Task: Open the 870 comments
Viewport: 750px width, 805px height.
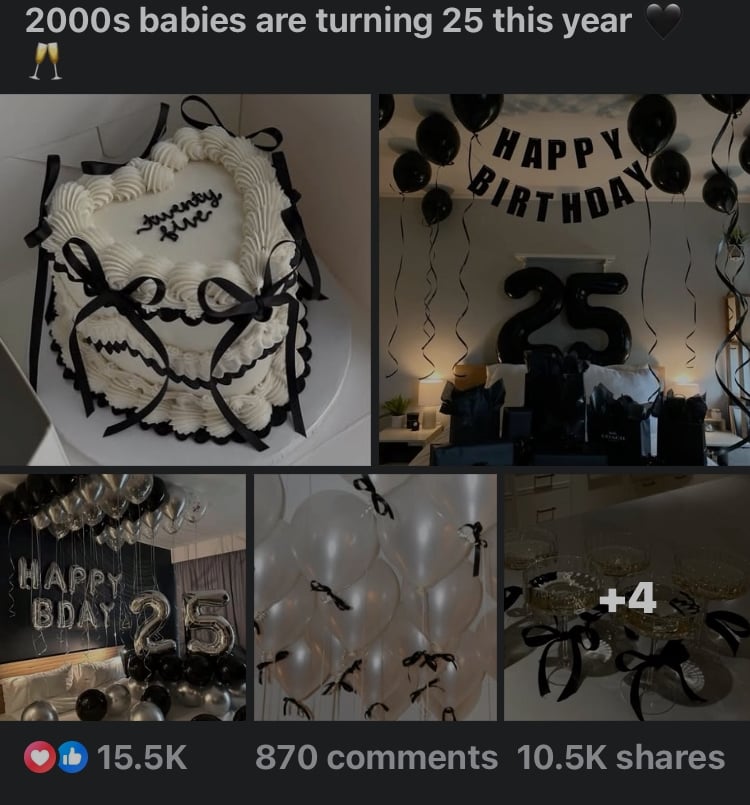Action: coord(376,757)
